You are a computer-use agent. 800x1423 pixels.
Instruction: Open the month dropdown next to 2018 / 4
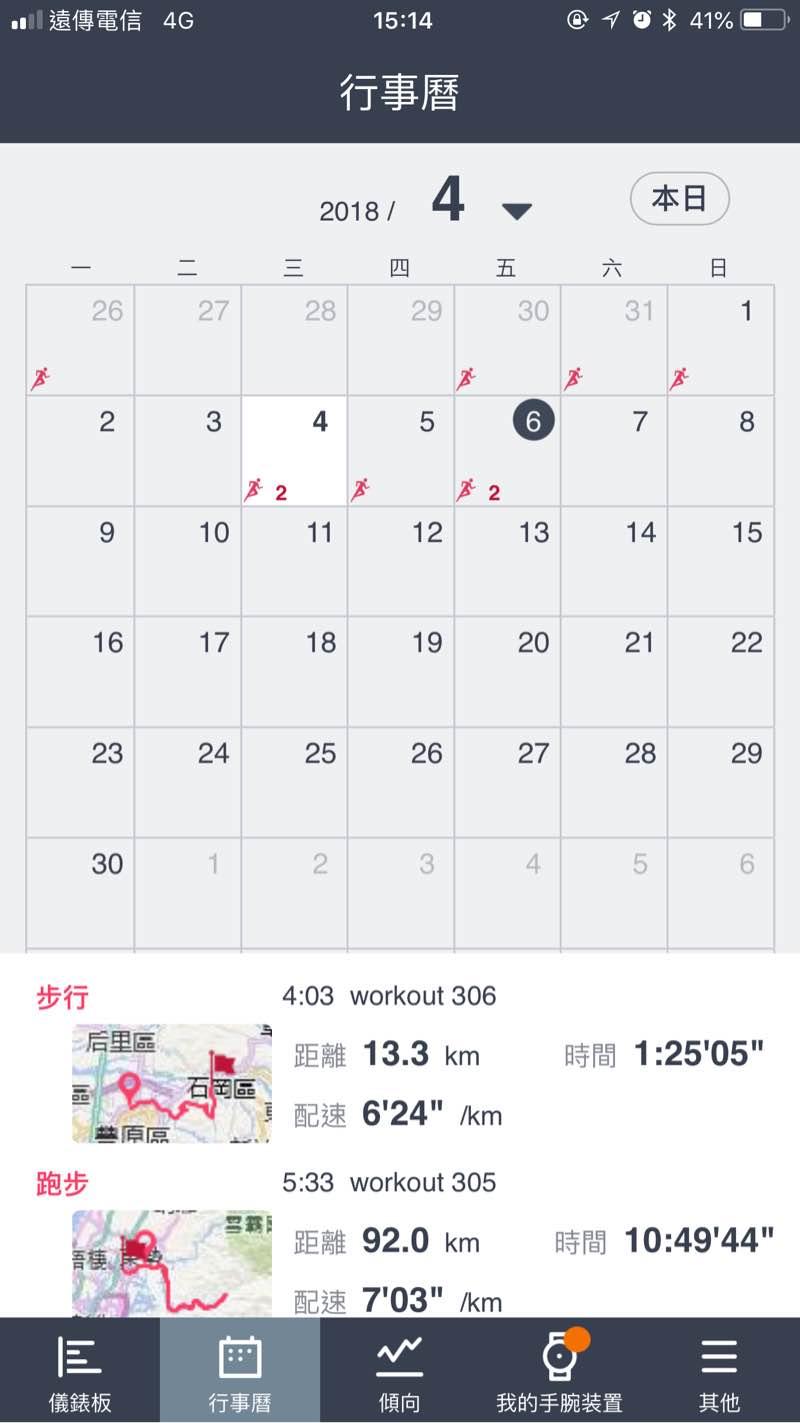pyautogui.click(x=516, y=210)
